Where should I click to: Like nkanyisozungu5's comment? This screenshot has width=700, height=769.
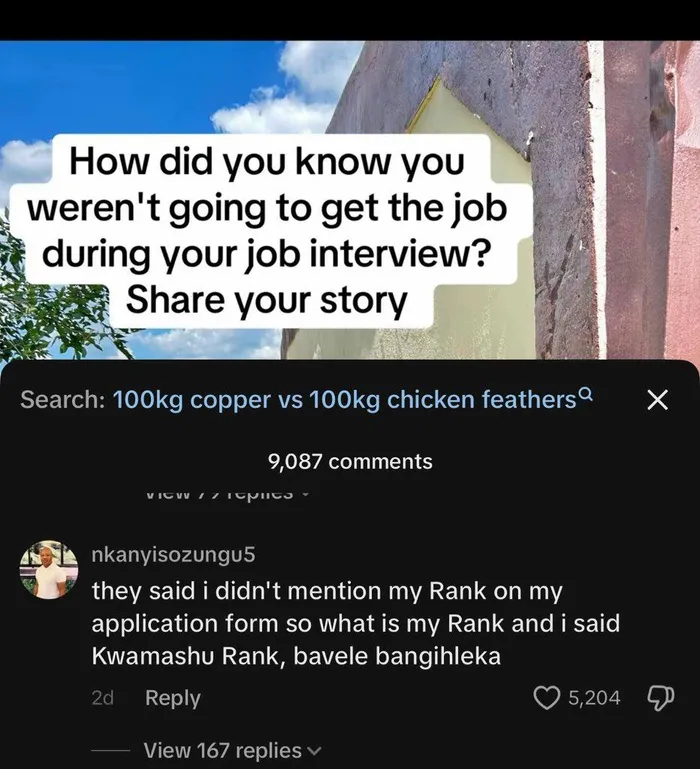point(547,698)
